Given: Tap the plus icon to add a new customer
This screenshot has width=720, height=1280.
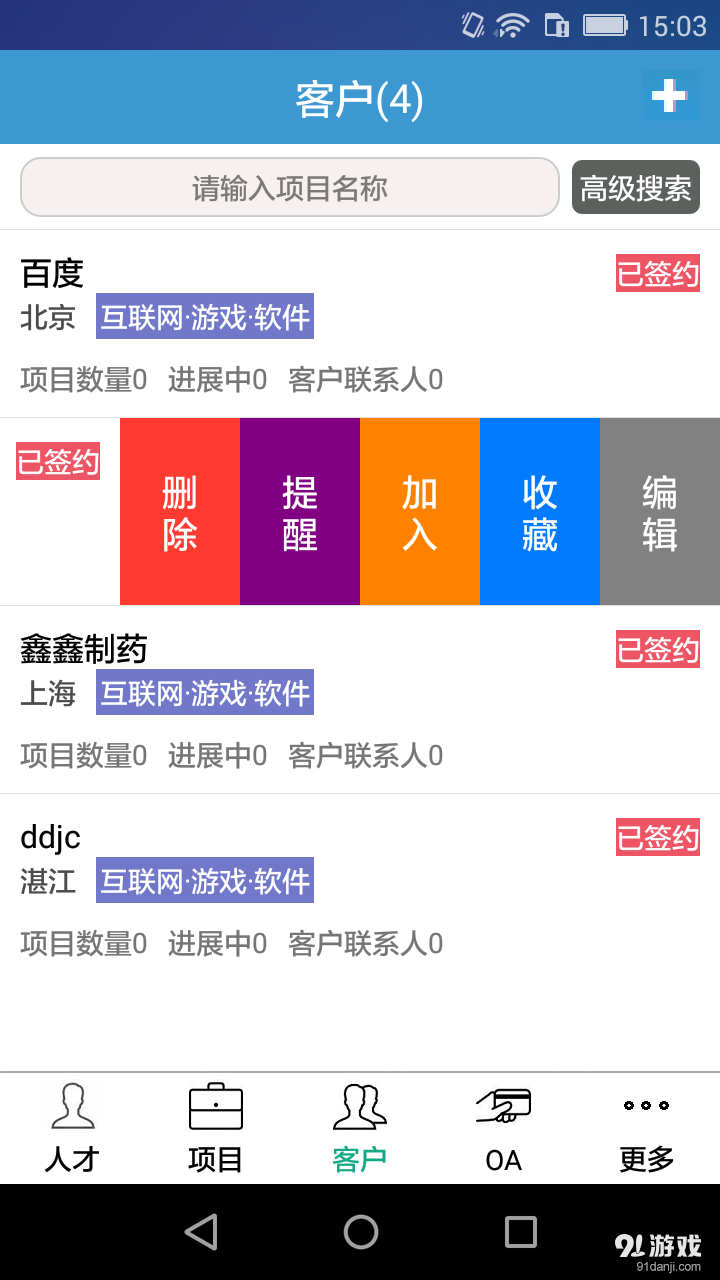Looking at the screenshot, I should click(x=670, y=96).
